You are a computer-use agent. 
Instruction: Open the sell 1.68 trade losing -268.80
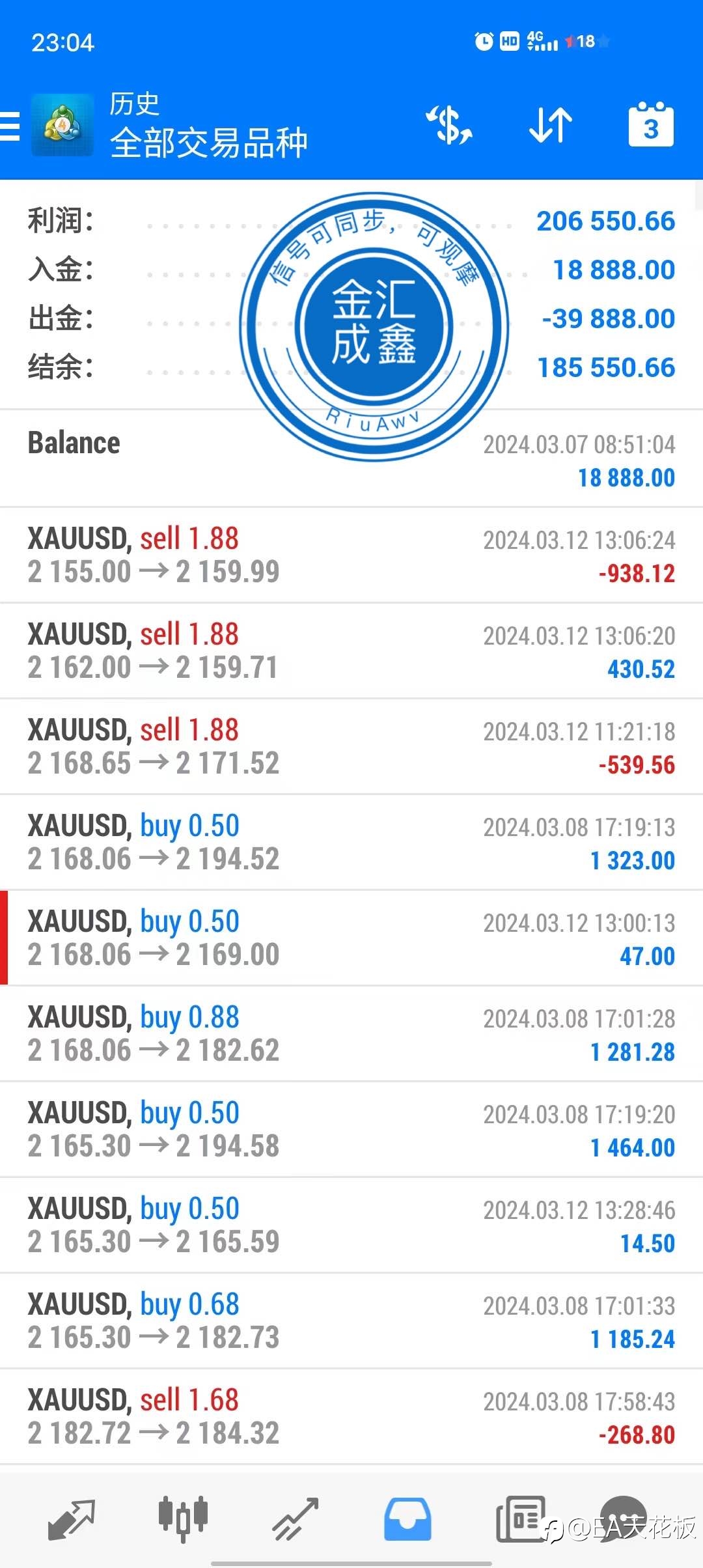pyautogui.click(x=351, y=1417)
